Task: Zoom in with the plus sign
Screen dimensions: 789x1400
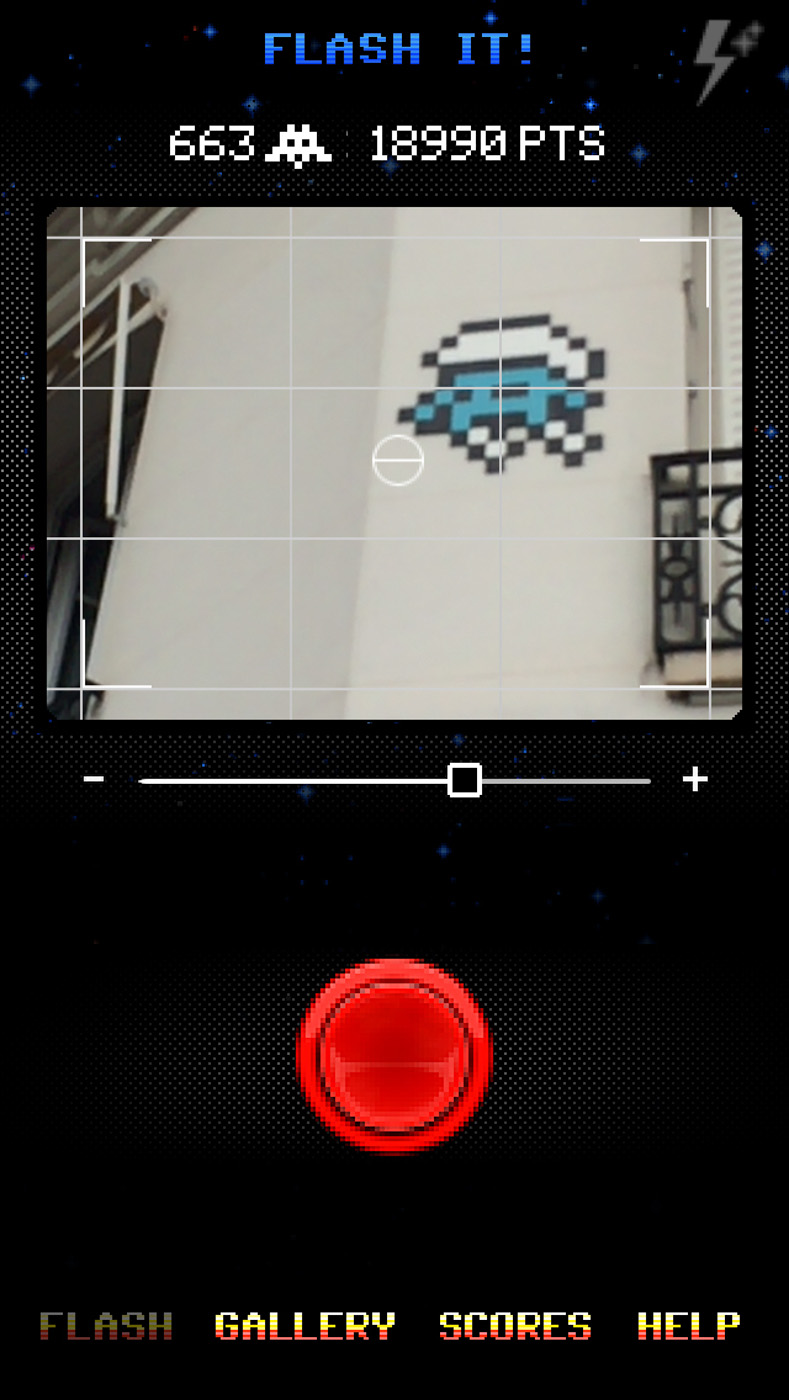Action: pyautogui.click(x=695, y=779)
